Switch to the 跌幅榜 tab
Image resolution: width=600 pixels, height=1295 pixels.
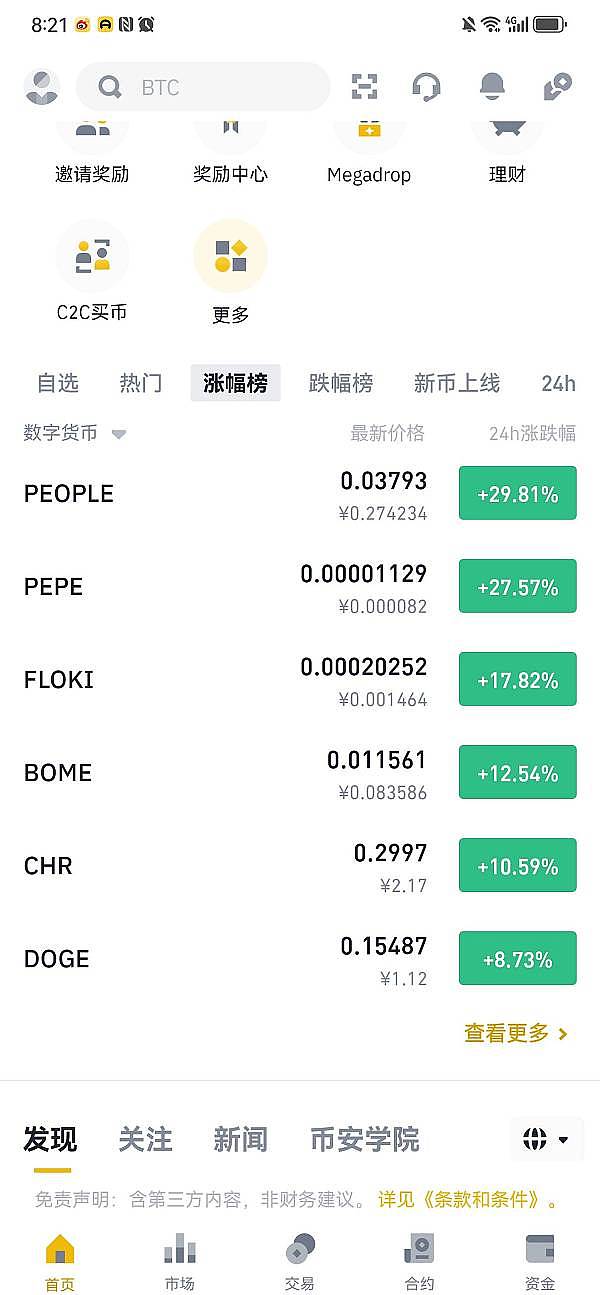pyautogui.click(x=341, y=383)
